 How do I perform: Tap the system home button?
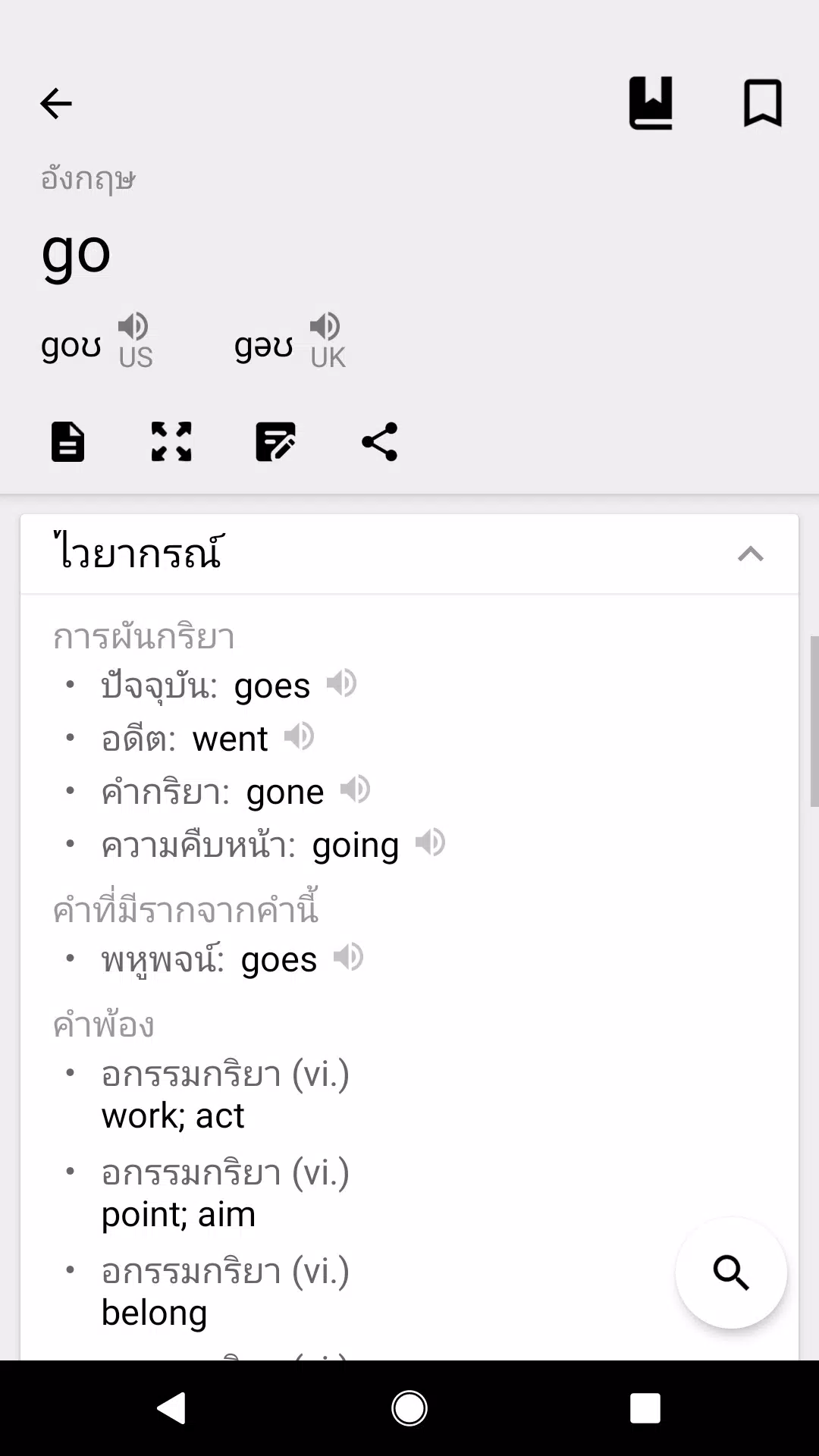tap(409, 1408)
